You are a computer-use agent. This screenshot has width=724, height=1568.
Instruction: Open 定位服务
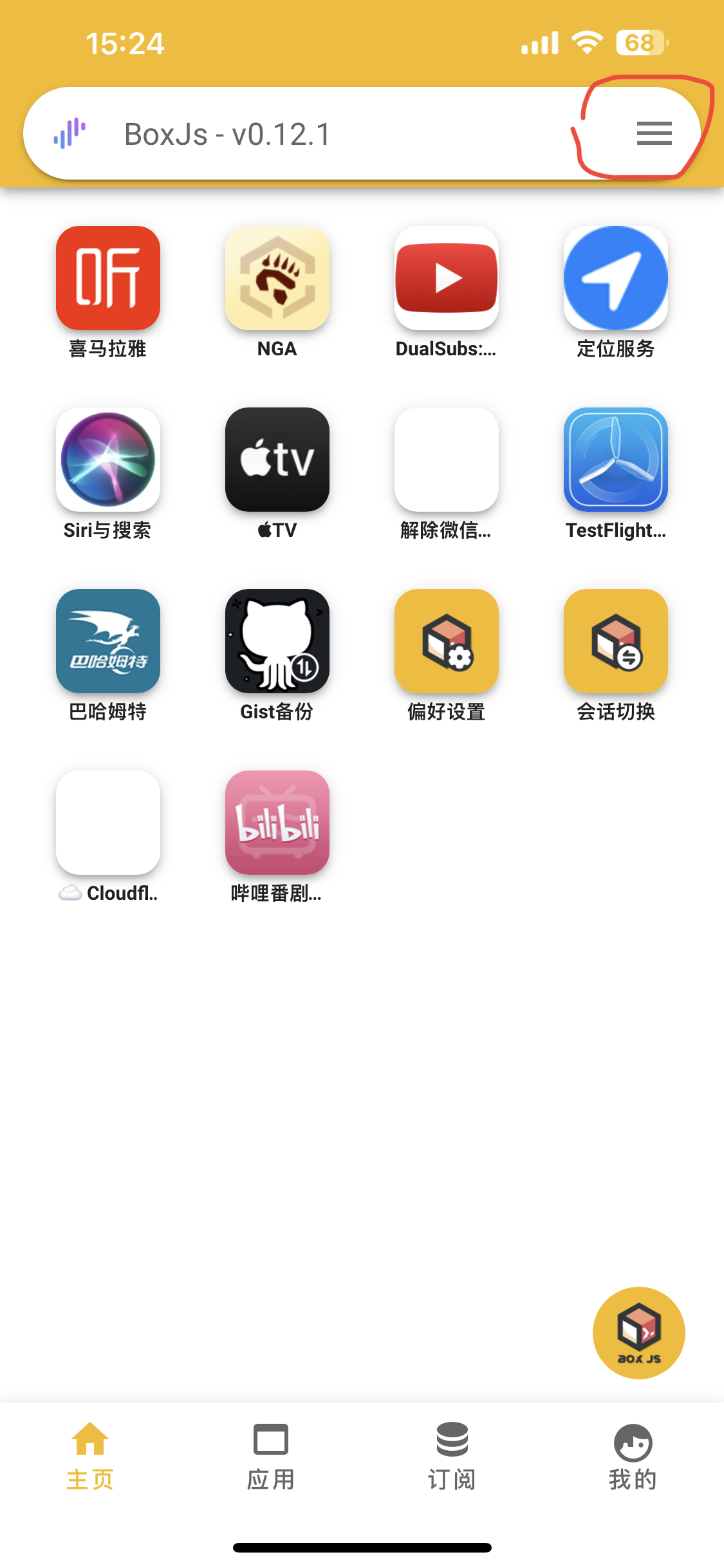click(x=616, y=278)
